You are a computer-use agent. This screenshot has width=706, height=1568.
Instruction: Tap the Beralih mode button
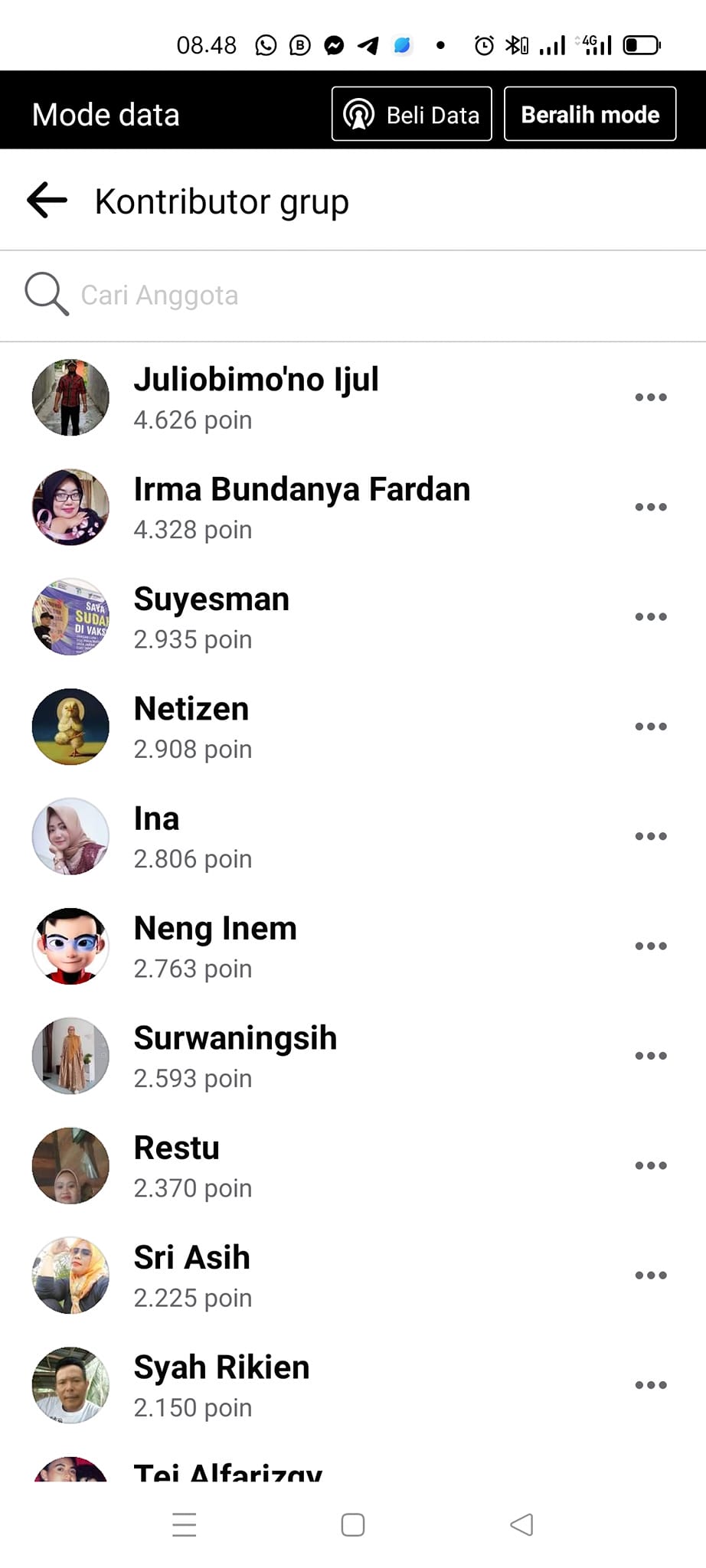tap(590, 114)
